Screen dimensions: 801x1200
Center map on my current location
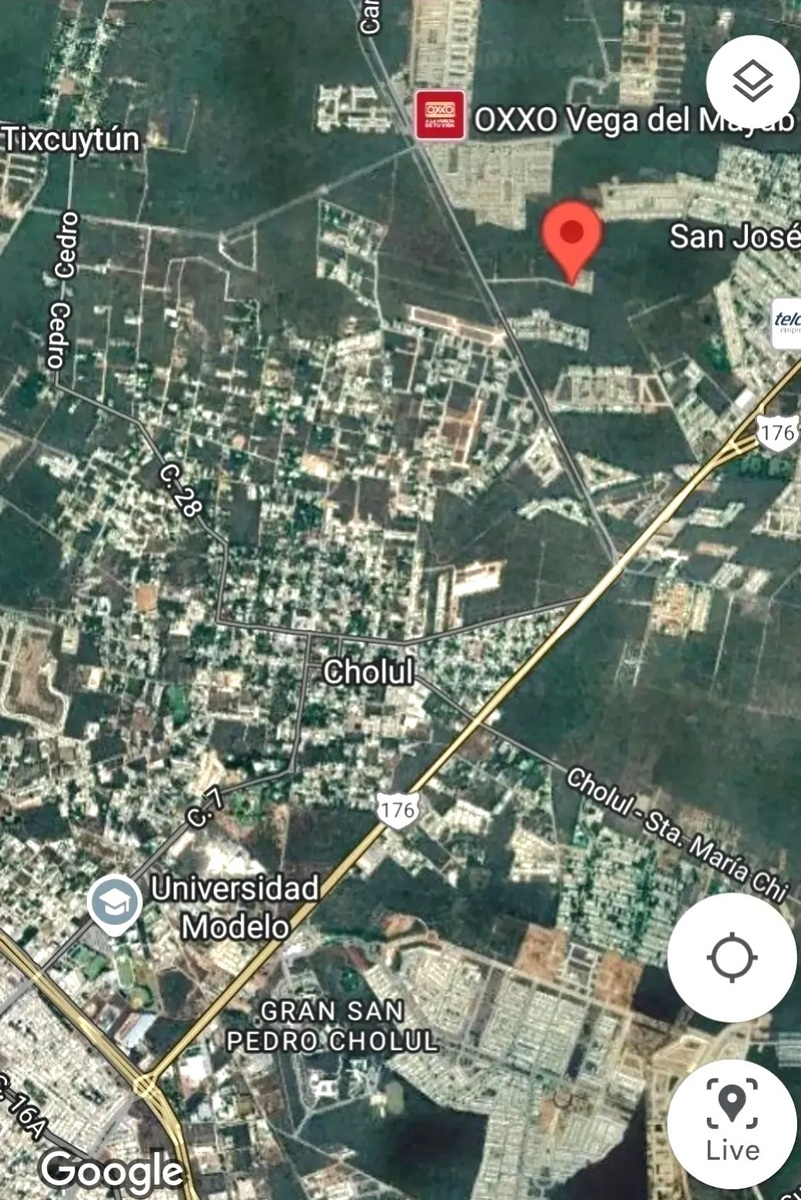click(732, 957)
